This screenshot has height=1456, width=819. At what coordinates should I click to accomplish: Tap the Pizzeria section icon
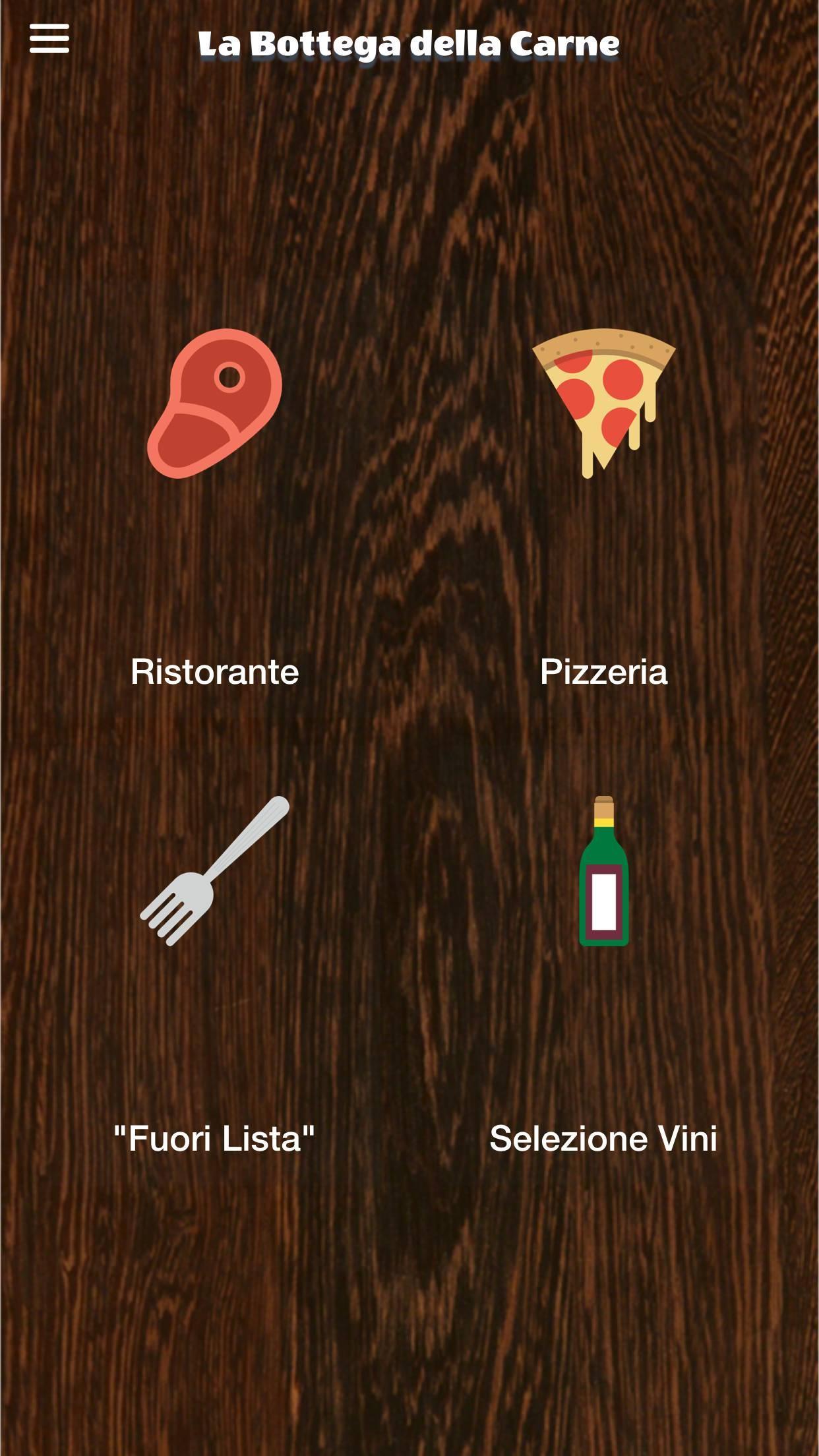603,402
